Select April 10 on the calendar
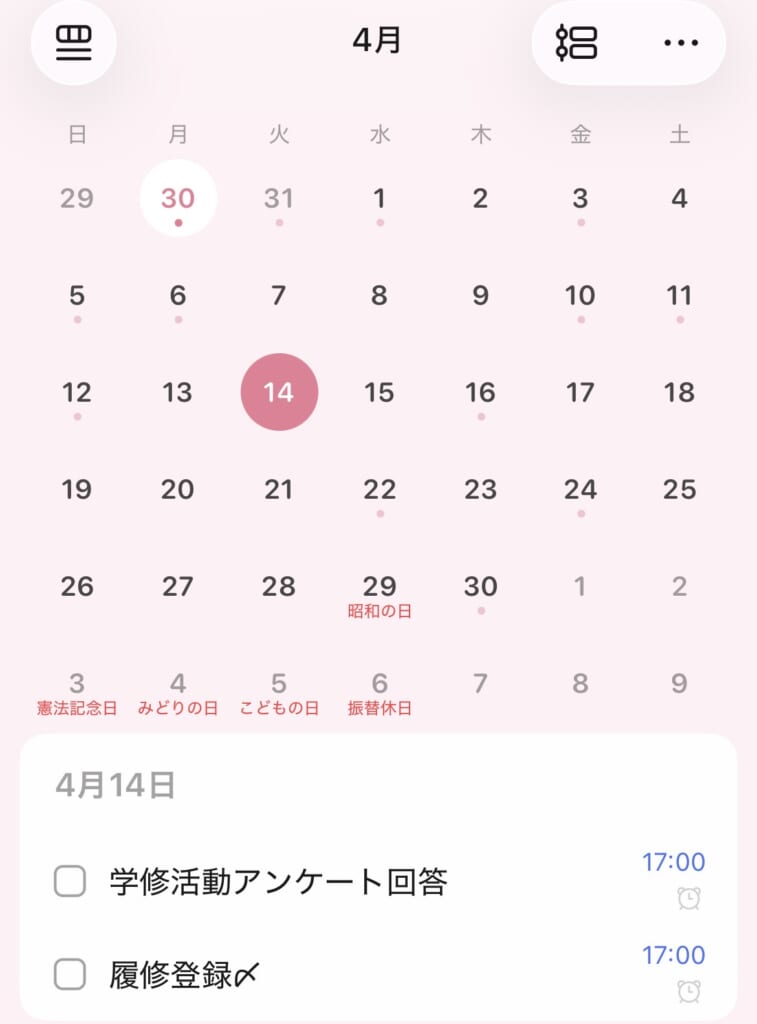Image resolution: width=757 pixels, height=1024 pixels. tap(580, 296)
